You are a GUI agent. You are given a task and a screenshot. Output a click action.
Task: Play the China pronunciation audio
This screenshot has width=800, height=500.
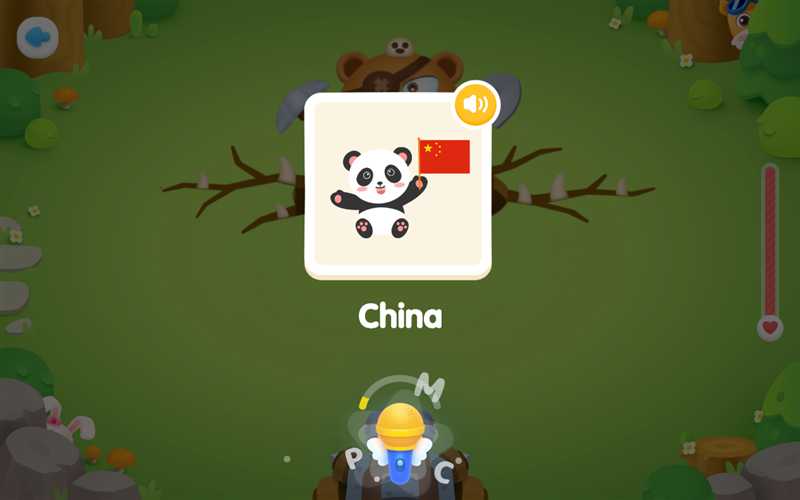coord(476,104)
